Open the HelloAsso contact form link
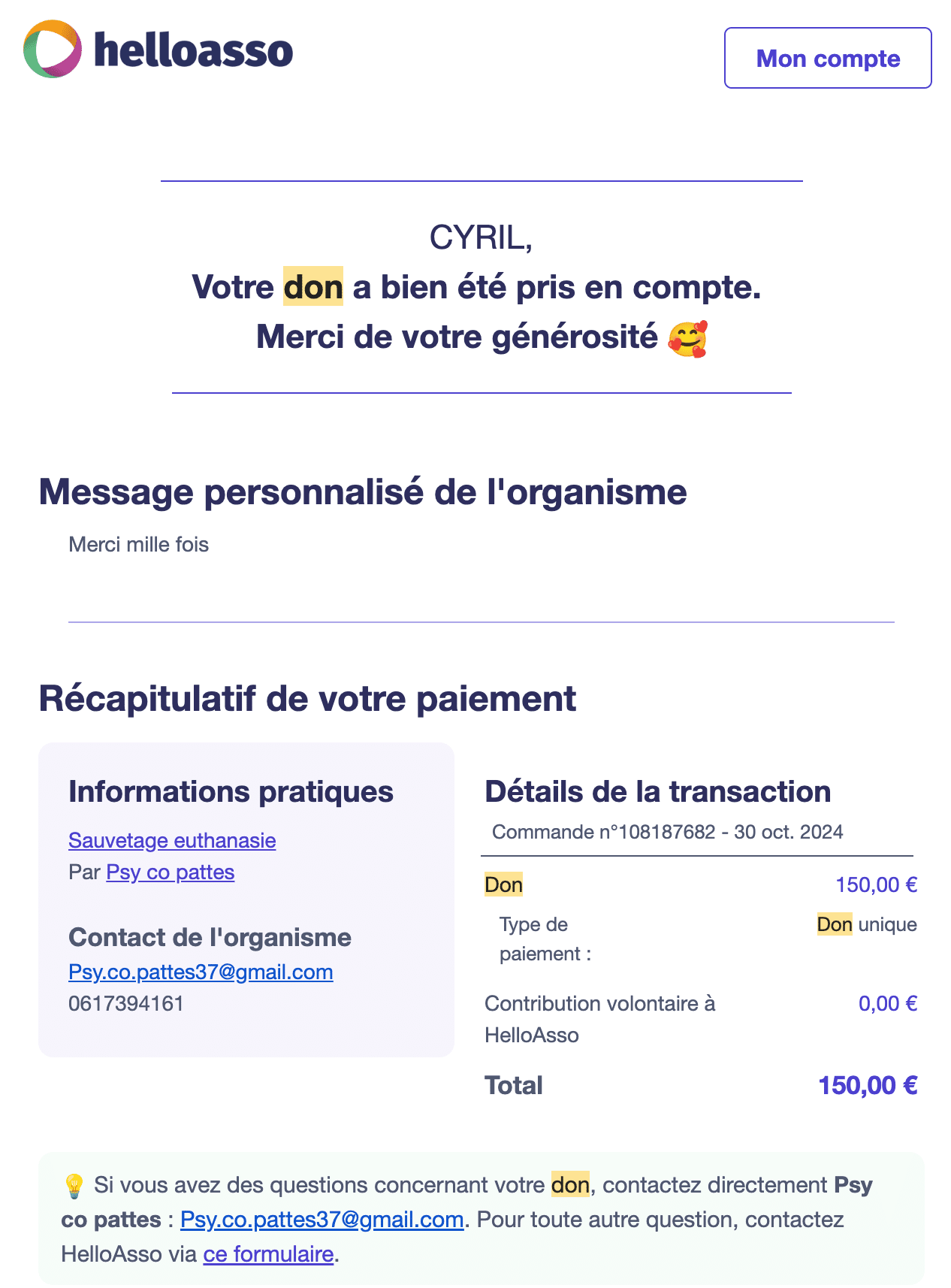This screenshot has width=951, height=1288. point(268,1253)
